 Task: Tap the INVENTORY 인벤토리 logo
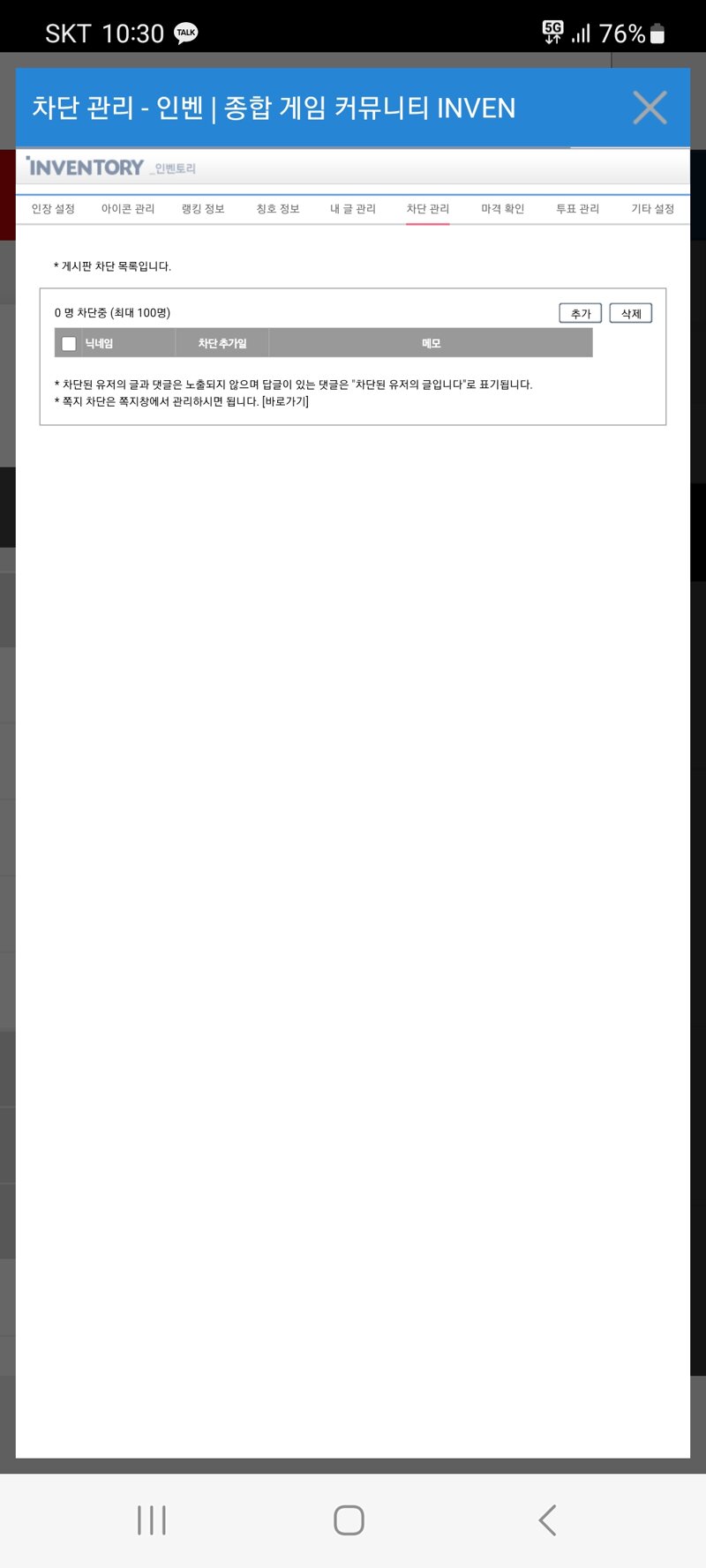coord(110,167)
